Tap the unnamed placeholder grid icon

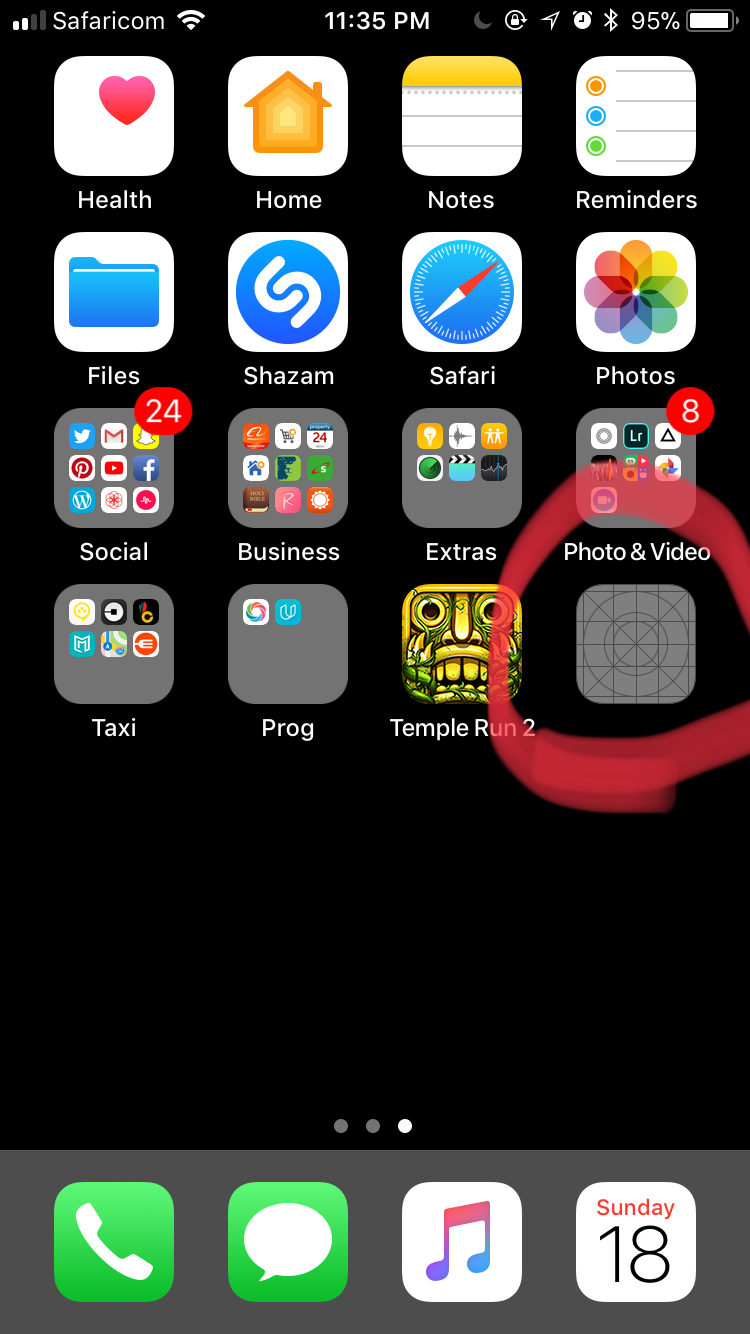pos(636,644)
